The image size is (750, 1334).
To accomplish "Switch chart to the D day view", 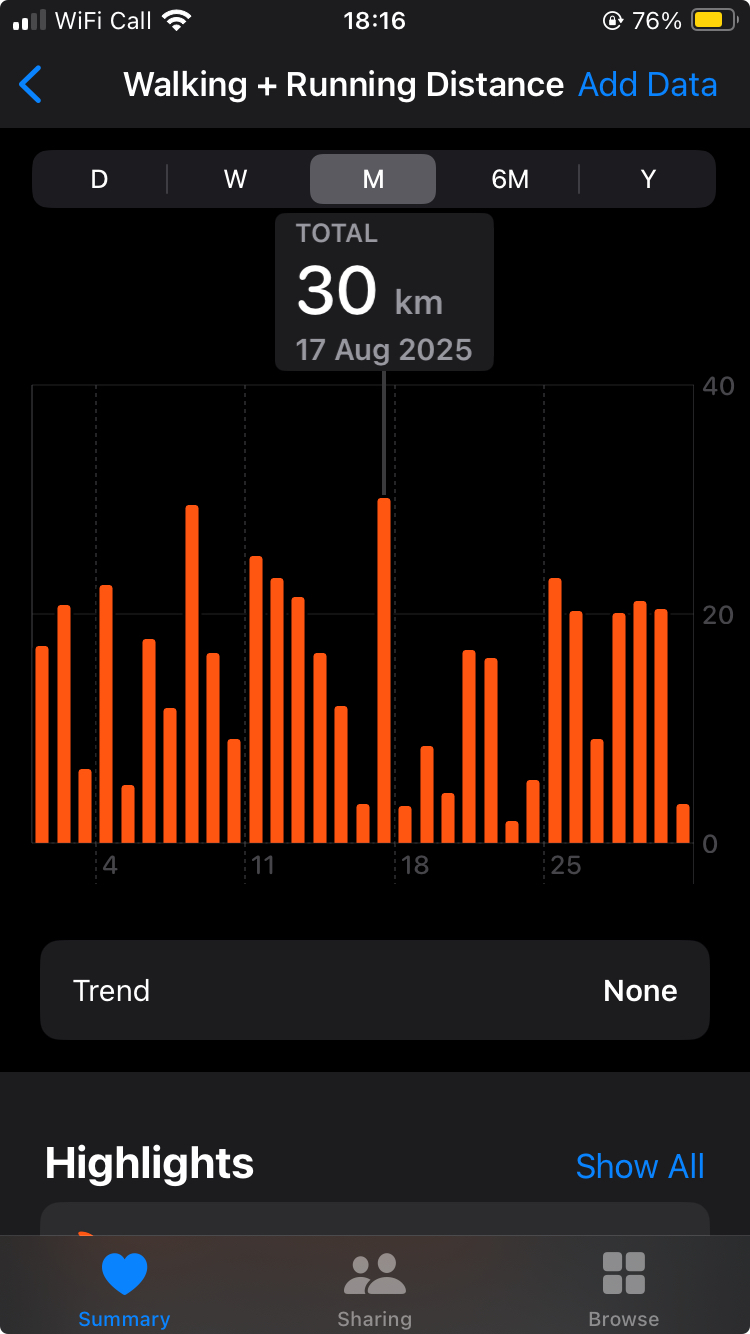I will [99, 179].
